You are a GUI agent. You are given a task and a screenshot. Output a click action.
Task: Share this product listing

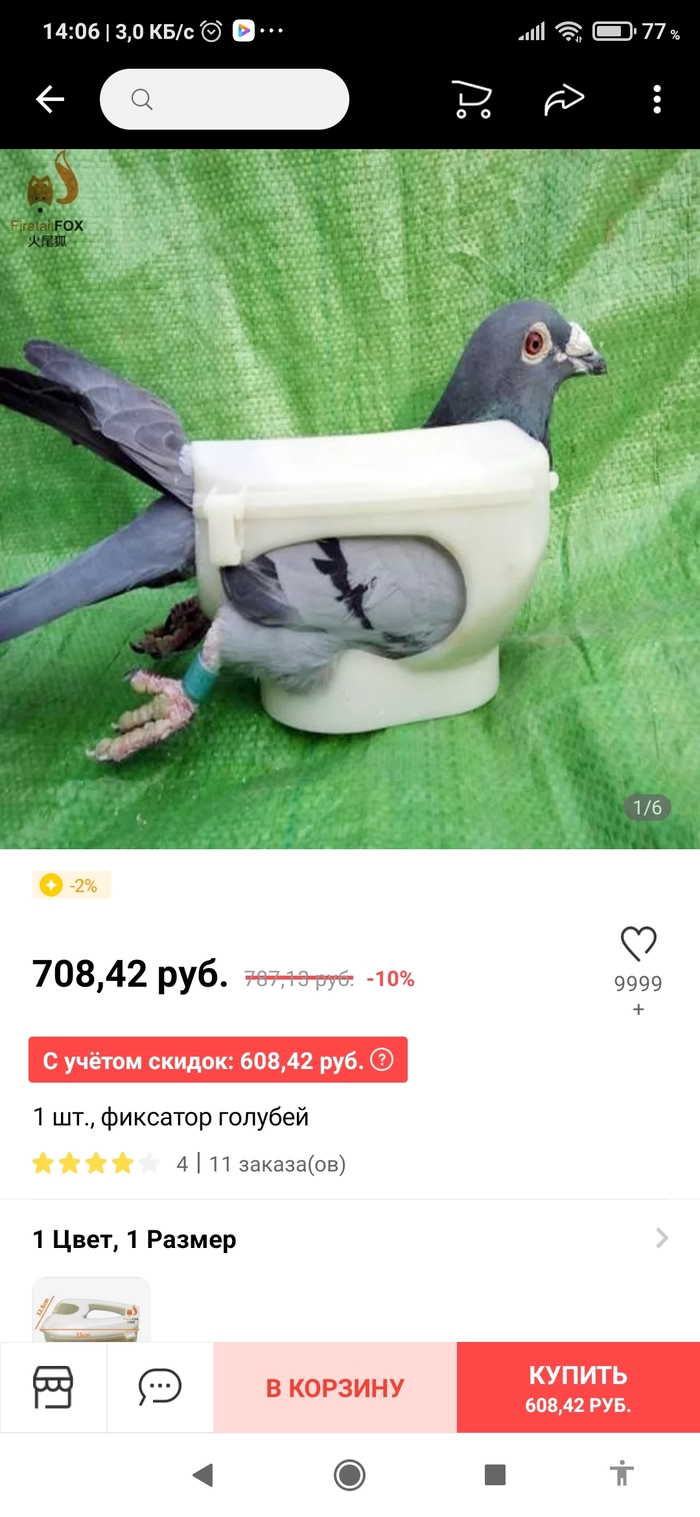coord(563,99)
